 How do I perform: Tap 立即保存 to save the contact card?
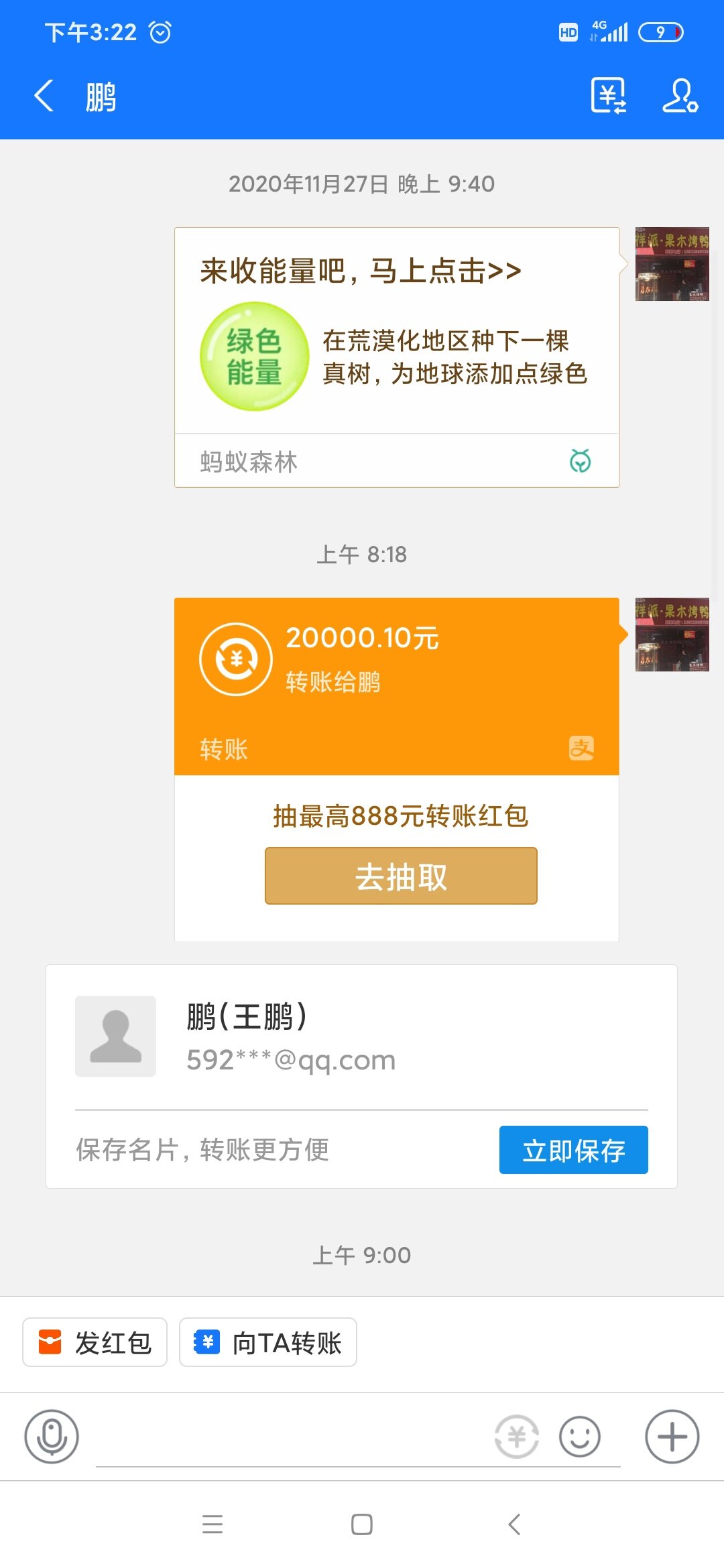[573, 1150]
